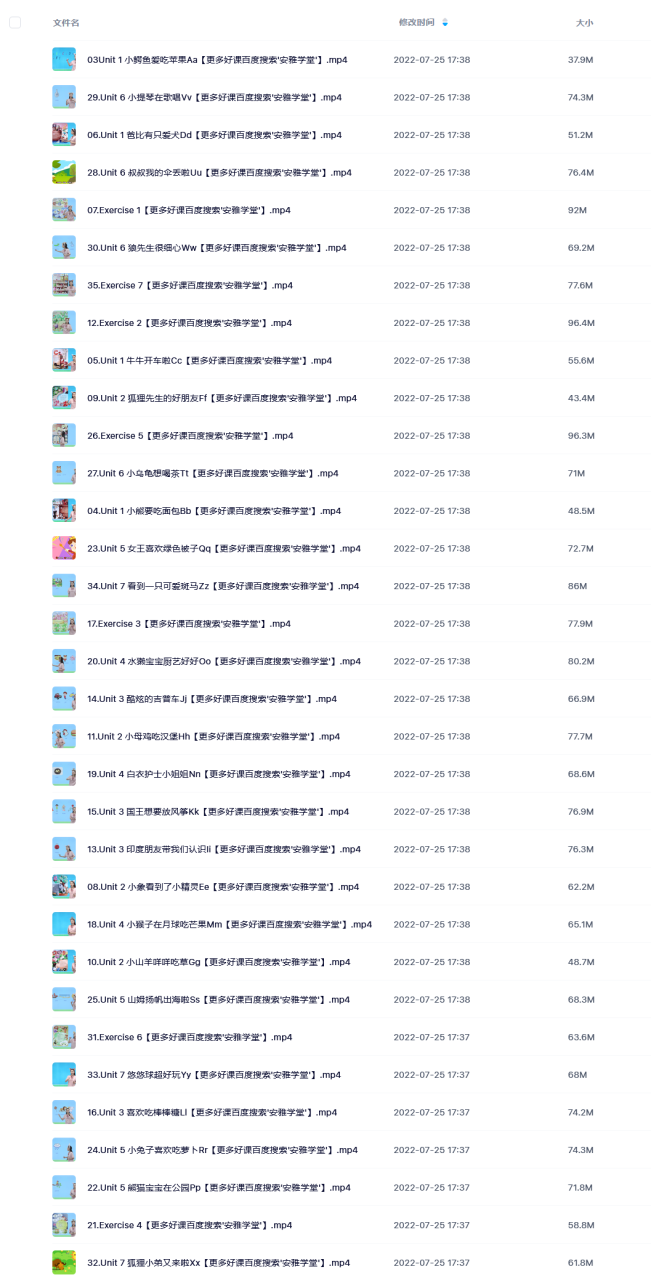Open 17.Exercise 3 mp4 file

coord(189,624)
